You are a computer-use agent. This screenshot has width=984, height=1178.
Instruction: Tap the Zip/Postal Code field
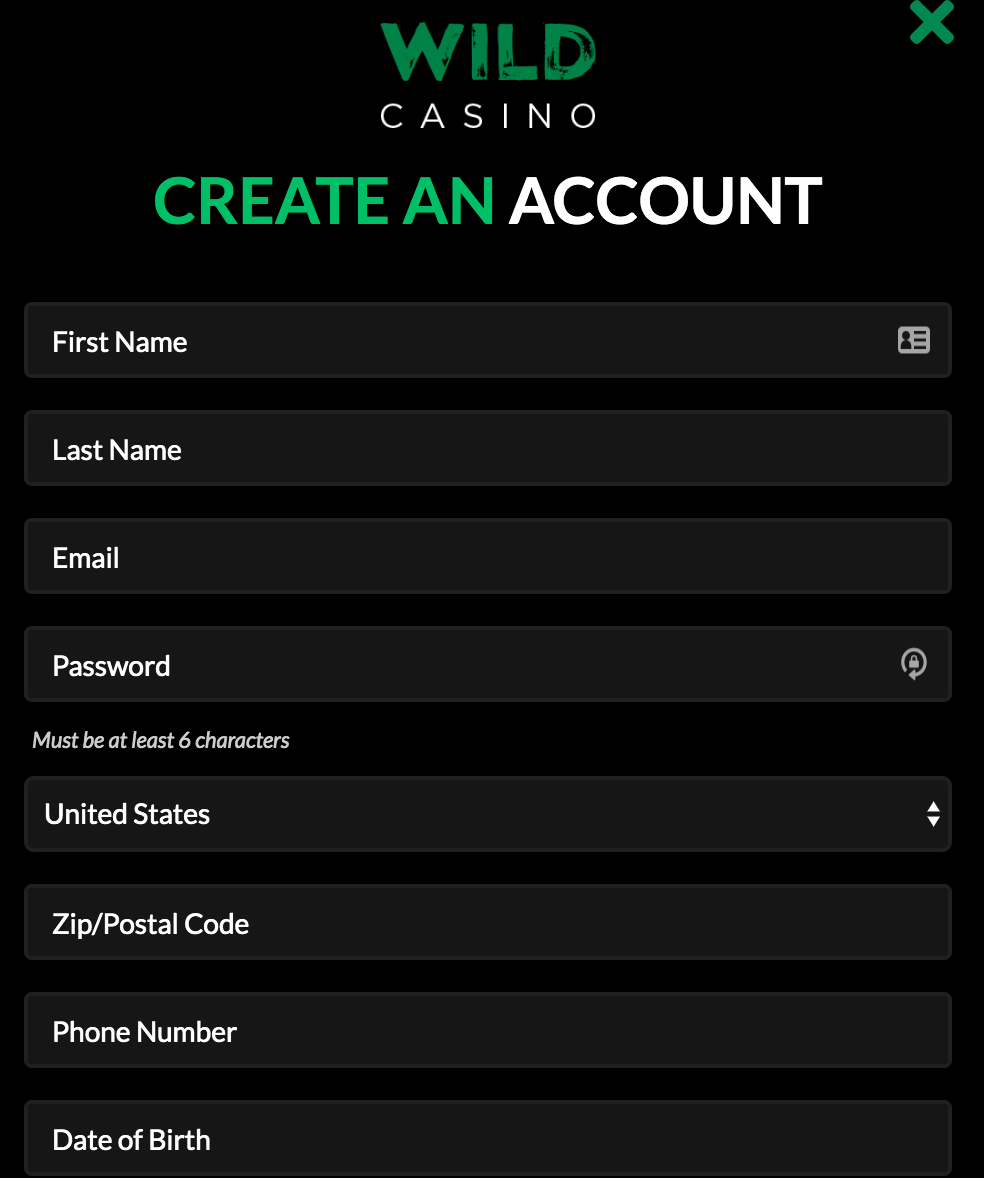pyautogui.click(x=487, y=923)
